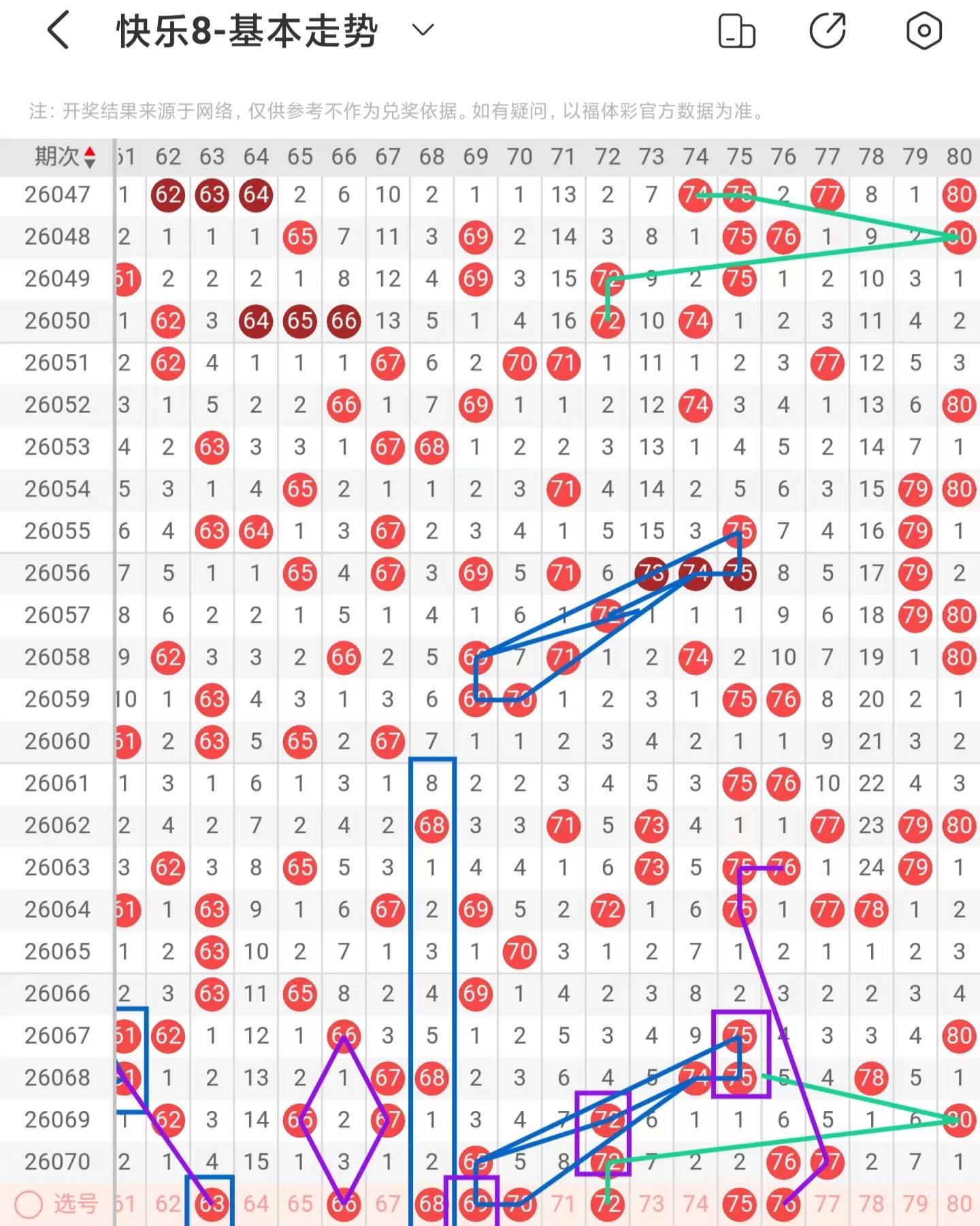Pick number 79 in the 选号 row
Viewport: 980px width, 1226px height.
click(x=915, y=1204)
